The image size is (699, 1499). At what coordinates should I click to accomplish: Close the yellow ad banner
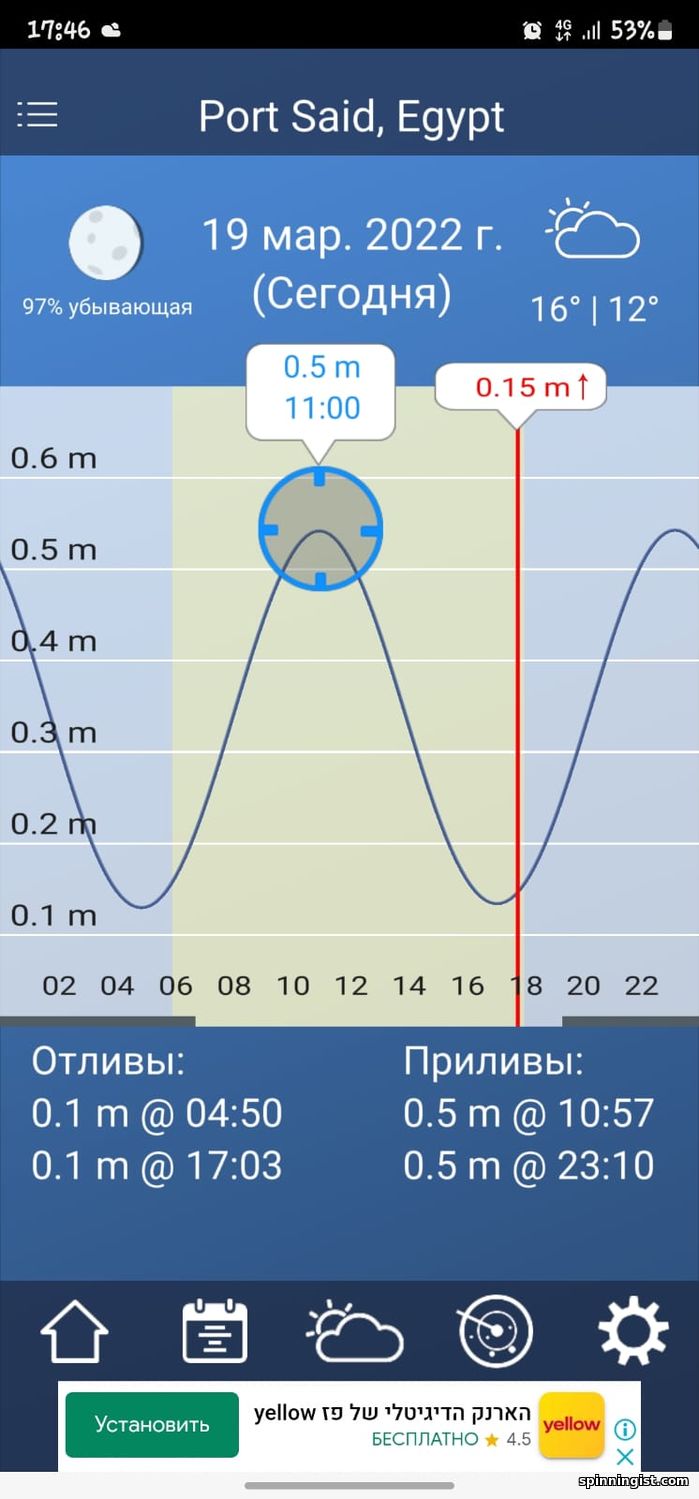click(625, 1456)
